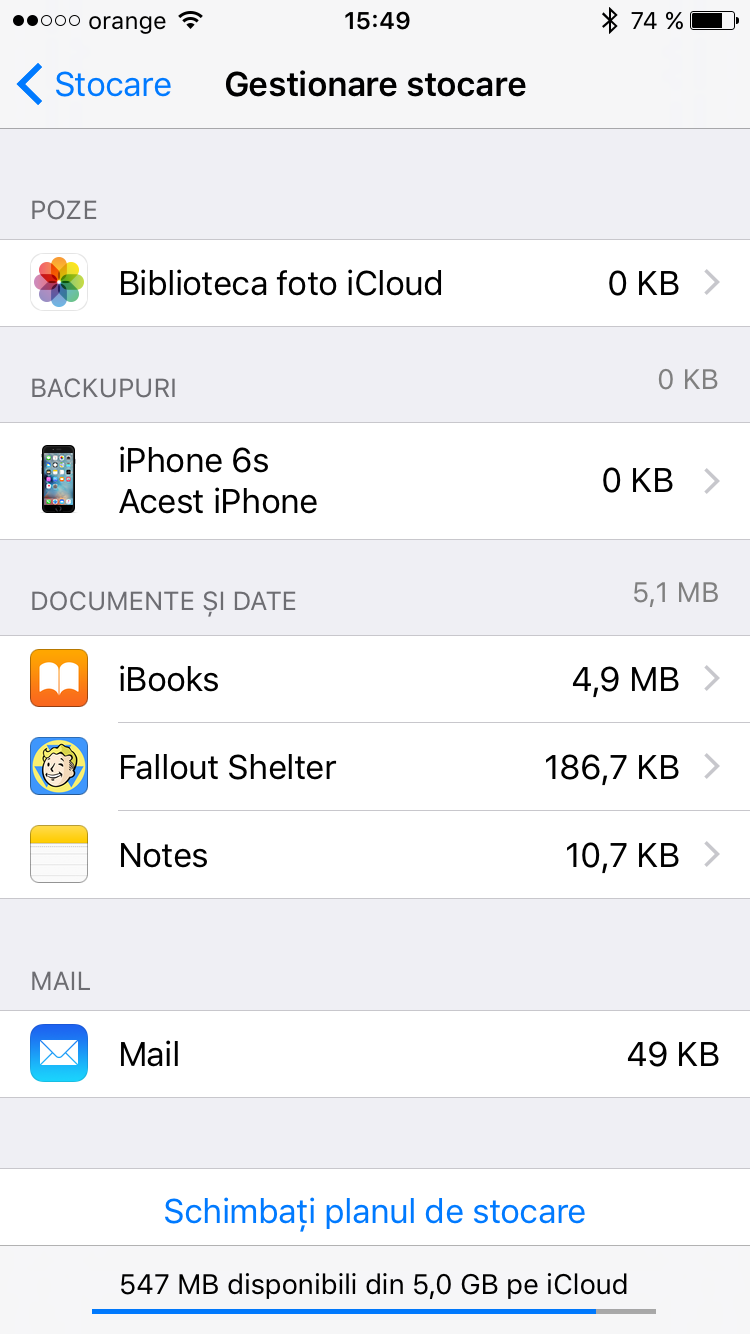Tap Schimbați planul de stocare
Viewport: 750px width, 1334px height.
[x=374, y=1210]
